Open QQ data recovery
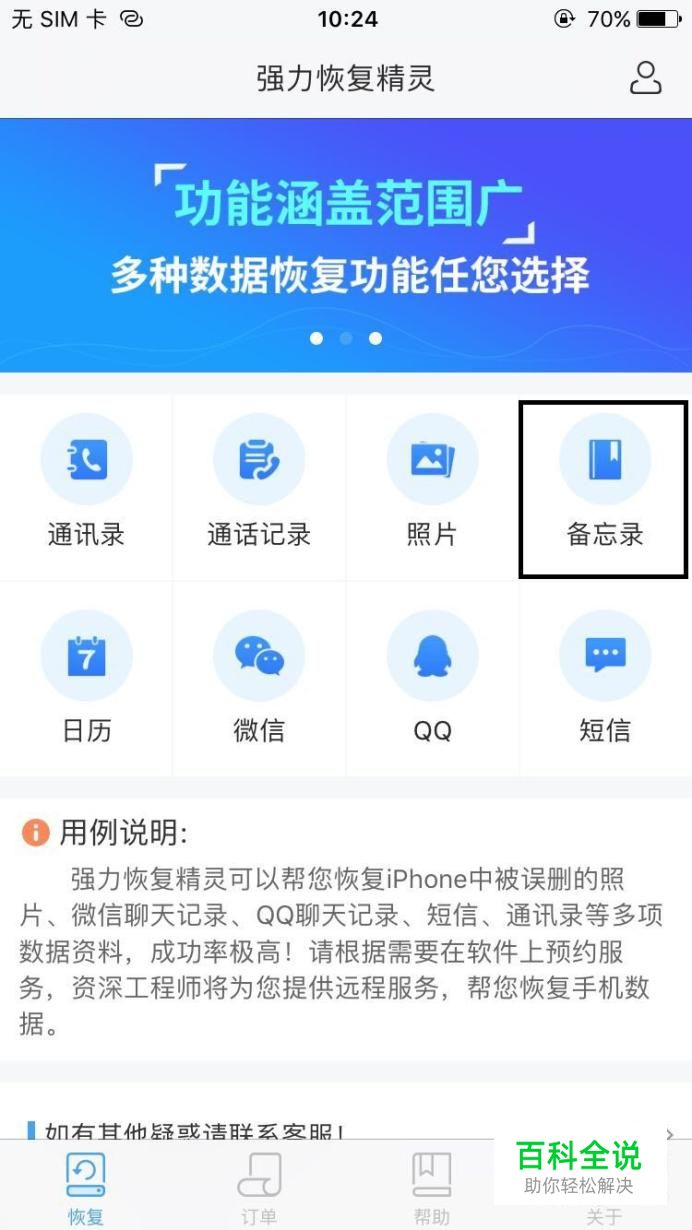 [432, 679]
